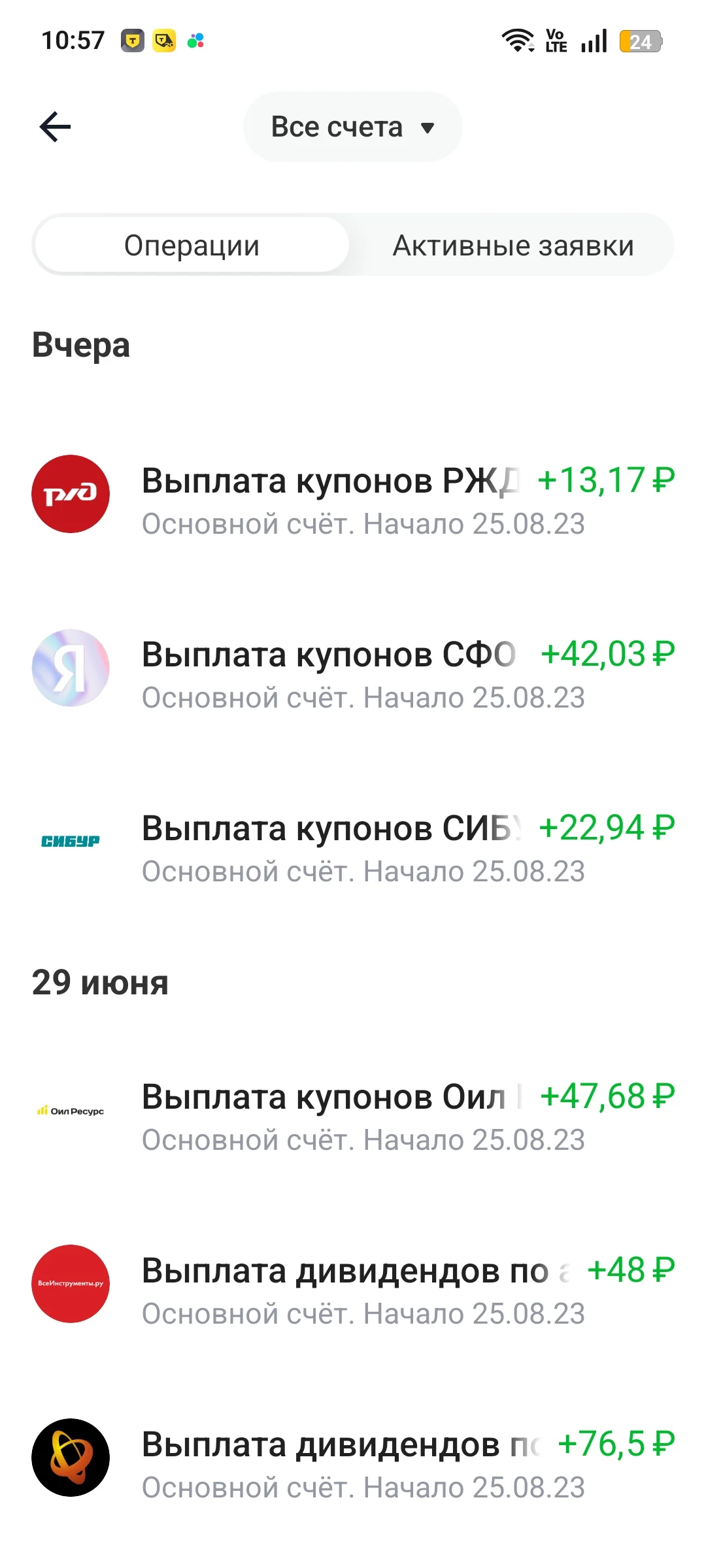Select the Операции tab
This screenshot has height=1568, width=706.
click(x=192, y=246)
